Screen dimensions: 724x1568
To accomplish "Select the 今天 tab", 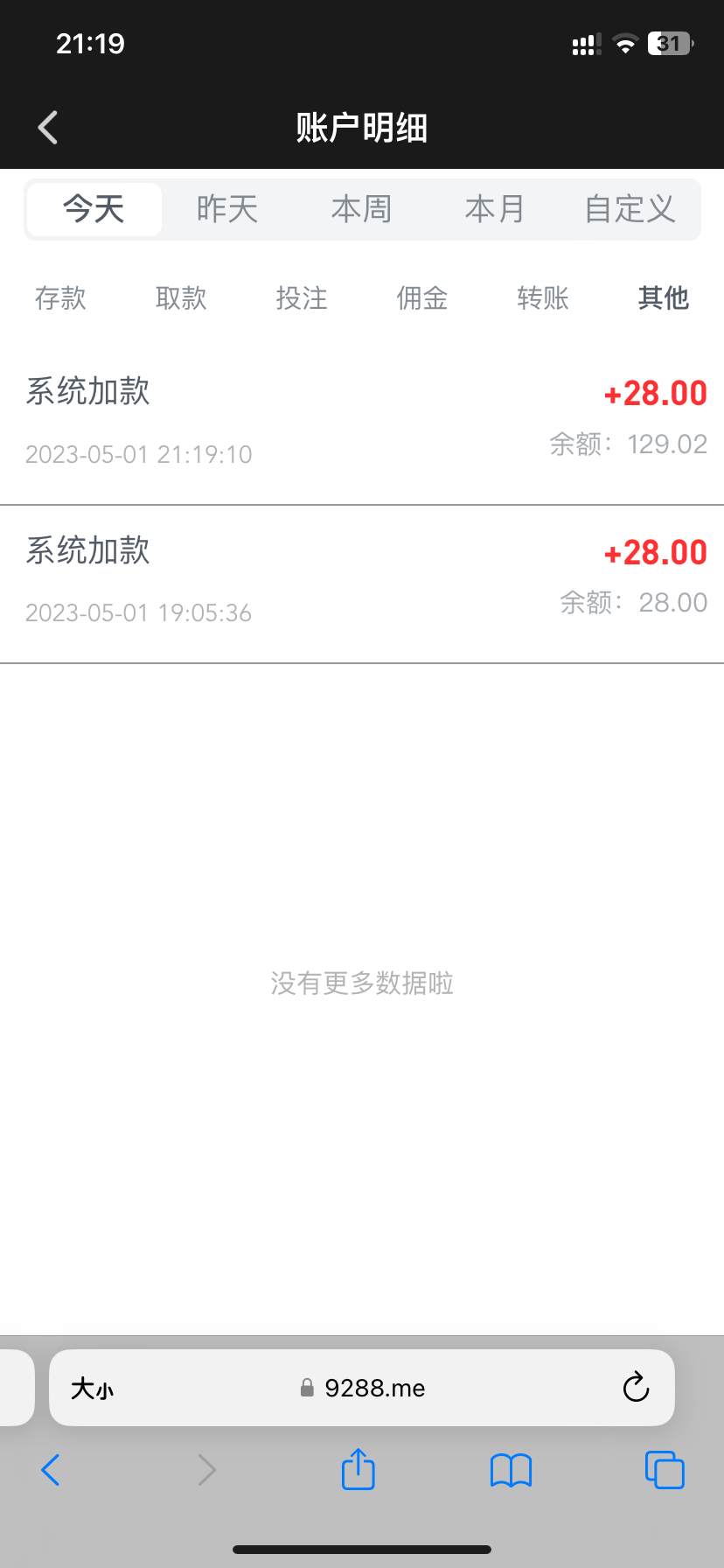I will coord(94,209).
